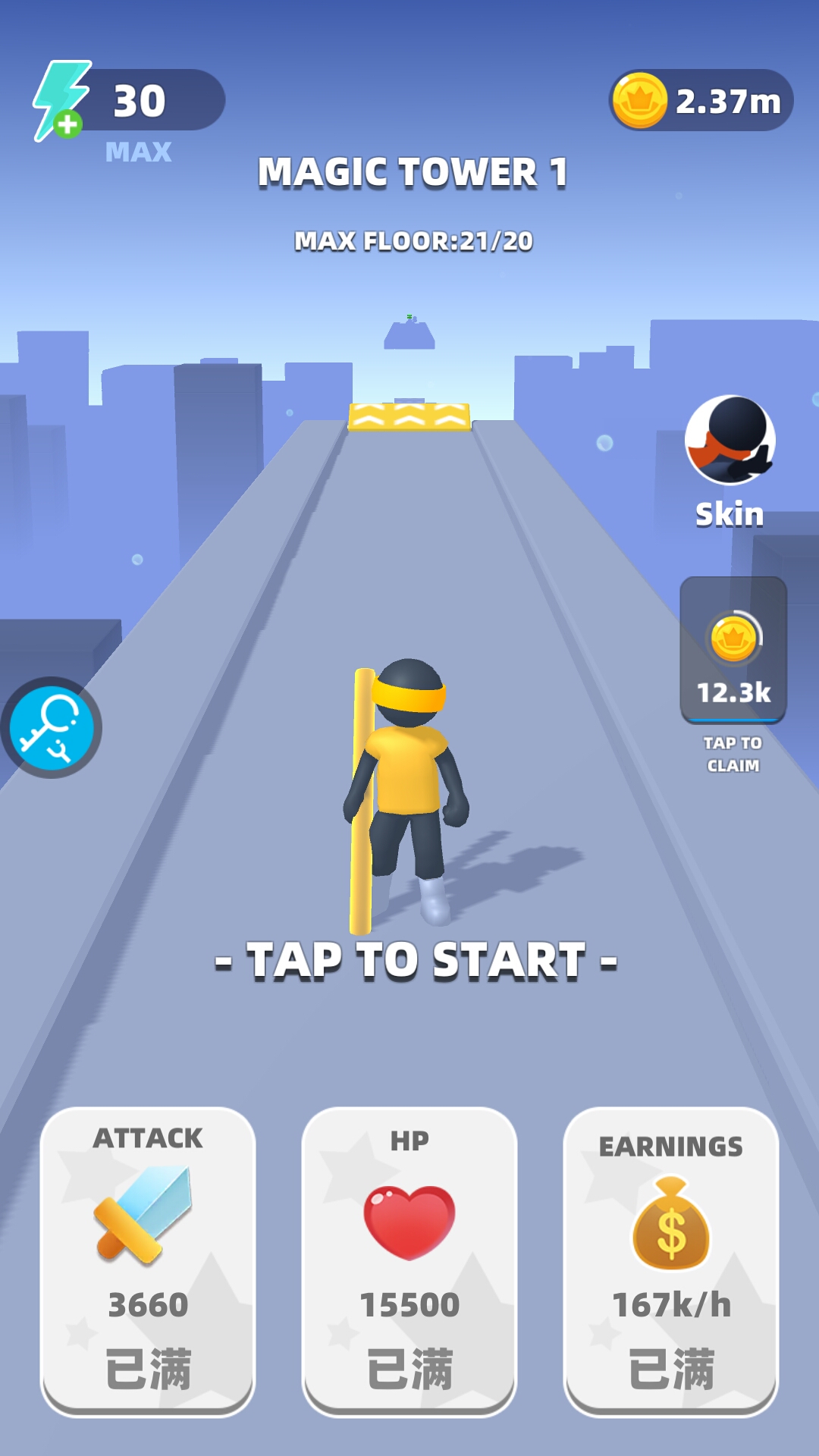Select the Earnings upgrade card
The width and height of the screenshot is (819, 1456).
(671, 1261)
